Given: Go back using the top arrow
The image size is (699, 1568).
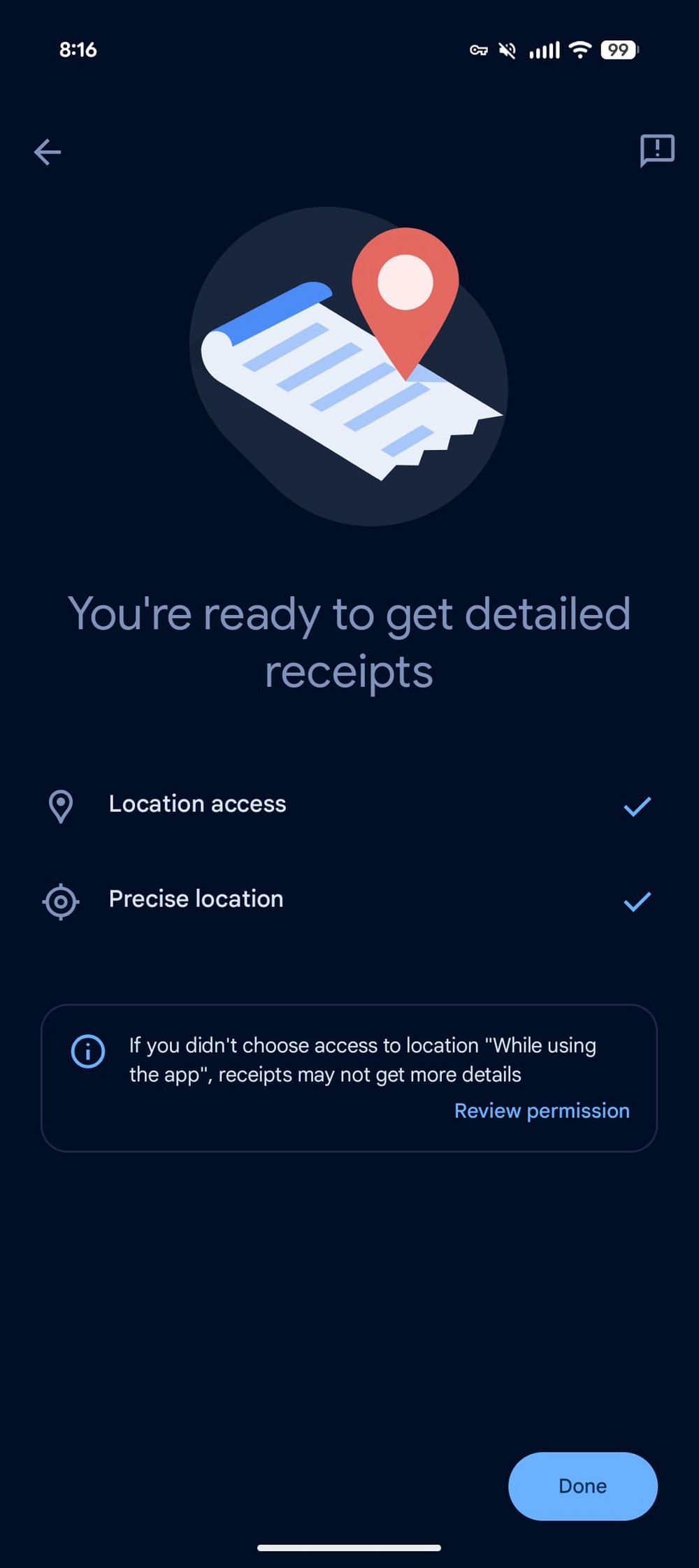Looking at the screenshot, I should [x=48, y=152].
